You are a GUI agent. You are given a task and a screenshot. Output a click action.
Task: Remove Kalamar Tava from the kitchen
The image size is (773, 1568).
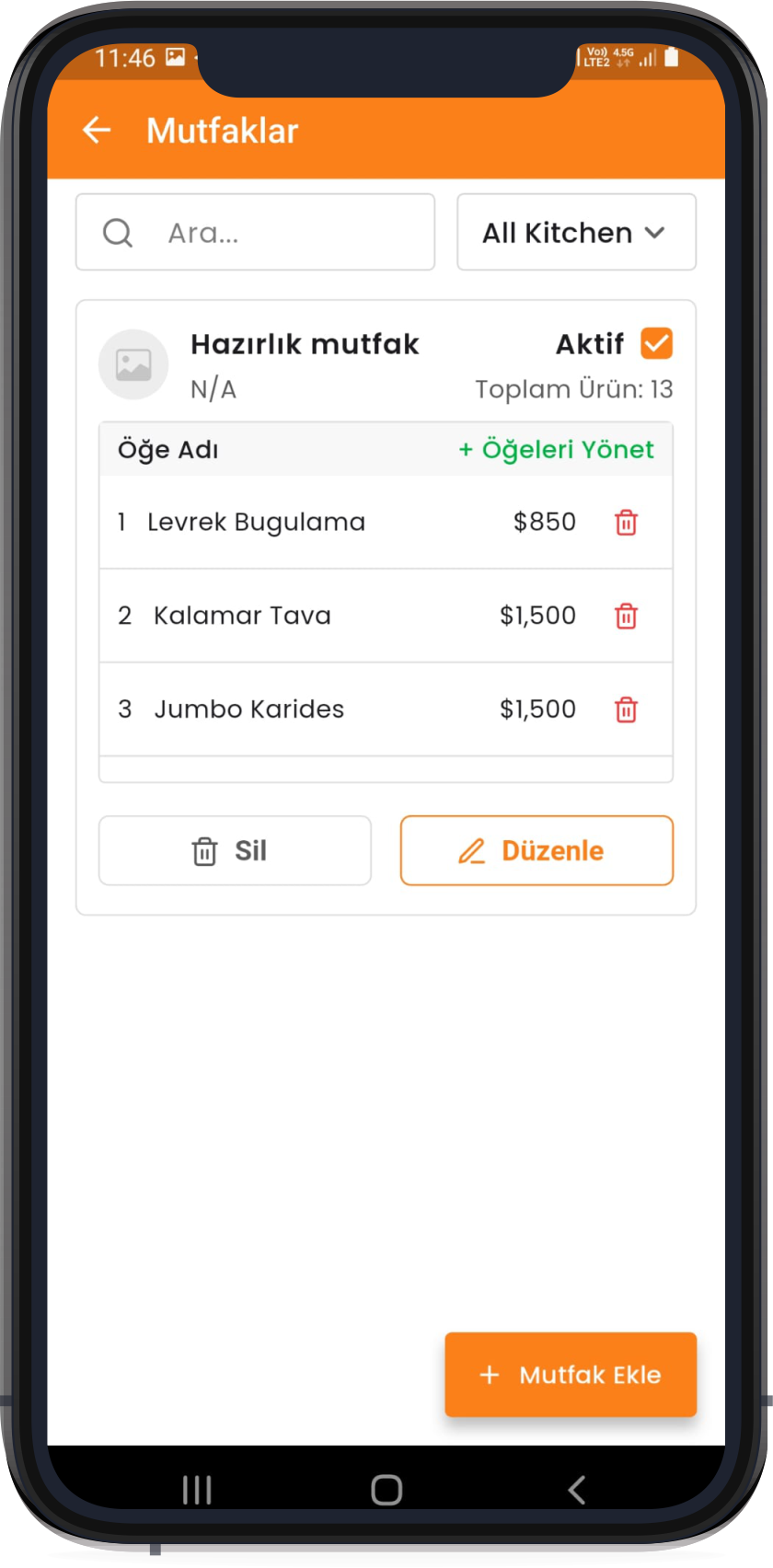coord(626,616)
